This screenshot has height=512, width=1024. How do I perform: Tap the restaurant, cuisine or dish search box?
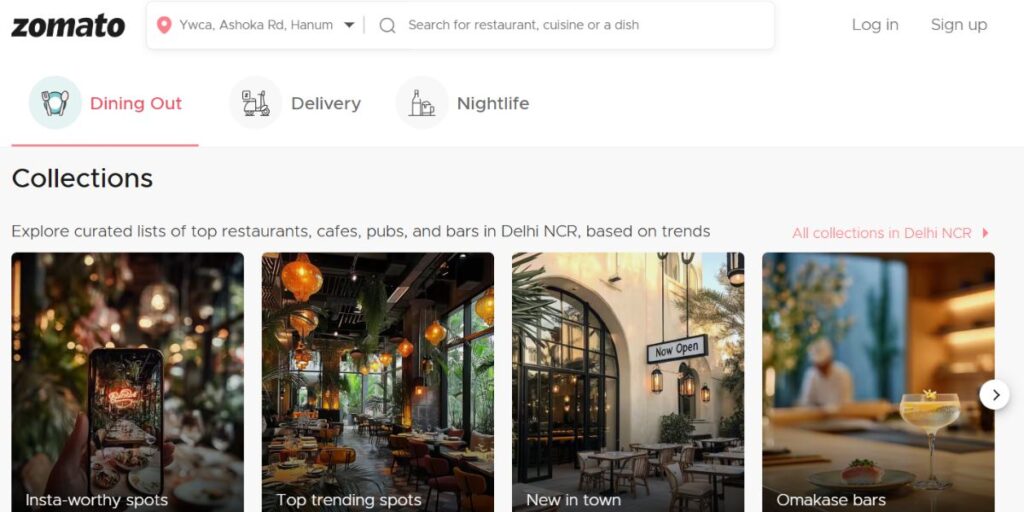pyautogui.click(x=580, y=25)
